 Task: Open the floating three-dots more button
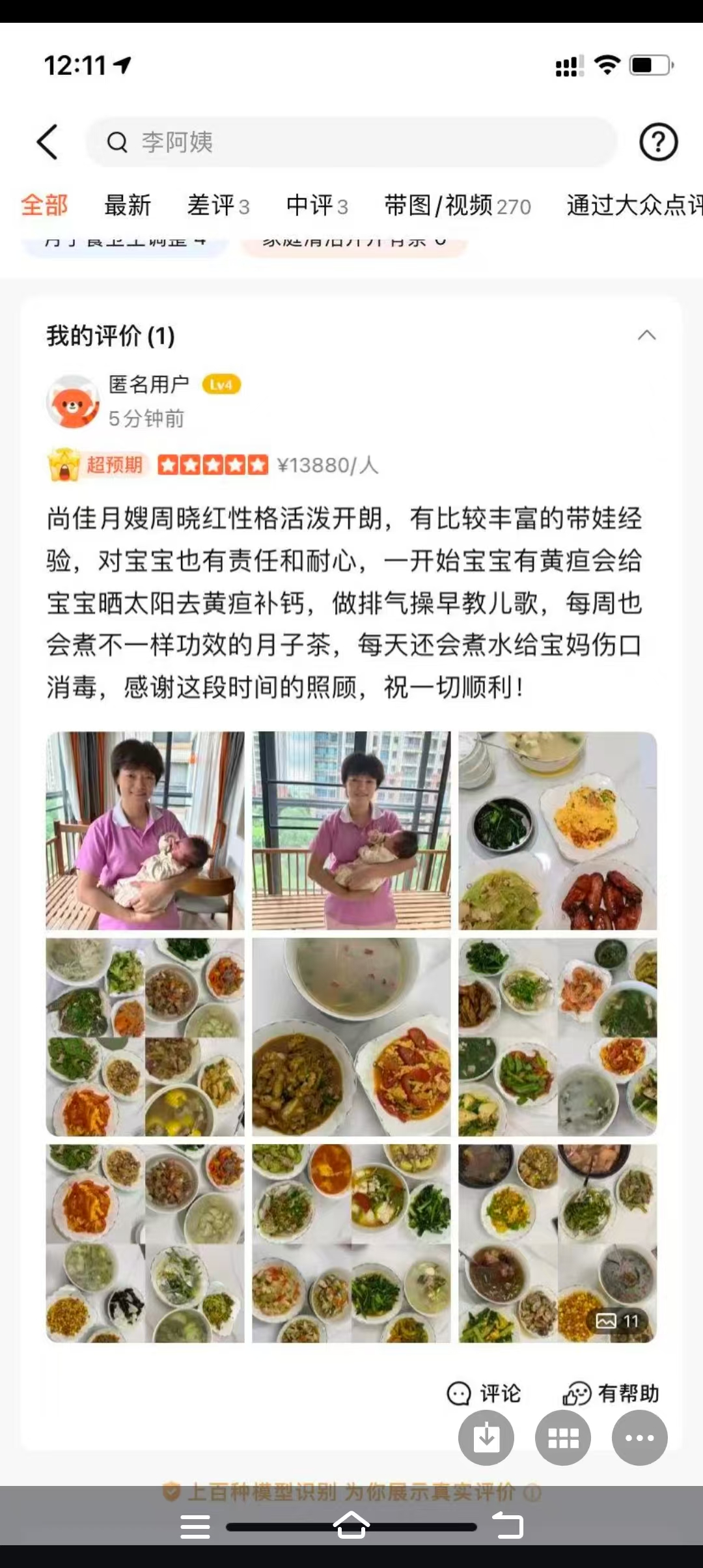point(639,1438)
